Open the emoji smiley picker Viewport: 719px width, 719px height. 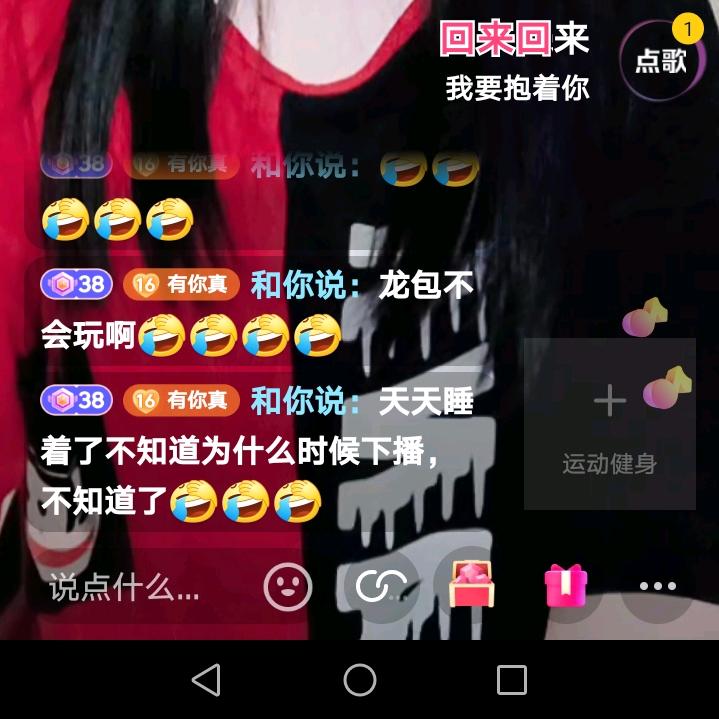point(288,586)
